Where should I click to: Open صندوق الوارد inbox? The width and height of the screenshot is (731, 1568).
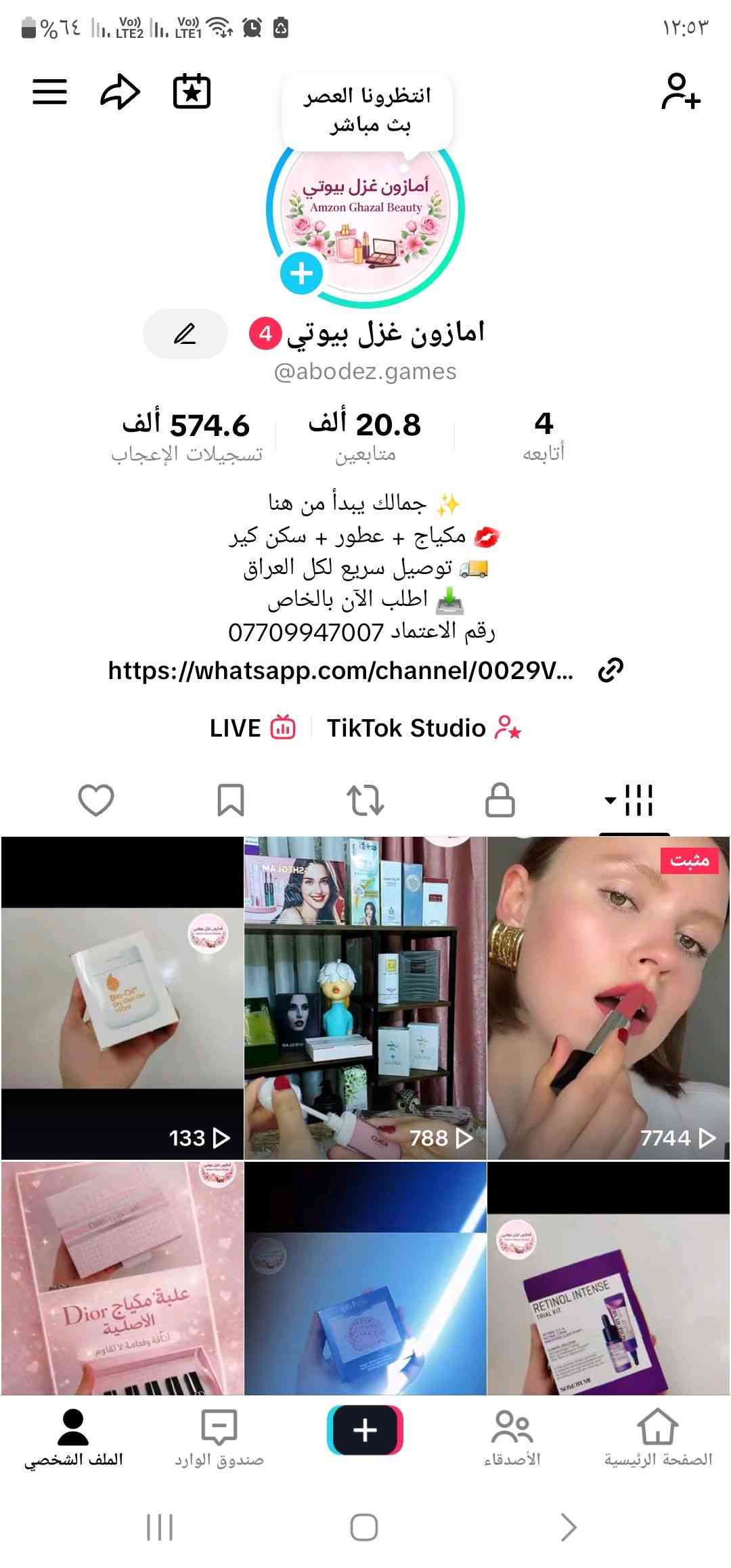pos(219,1438)
